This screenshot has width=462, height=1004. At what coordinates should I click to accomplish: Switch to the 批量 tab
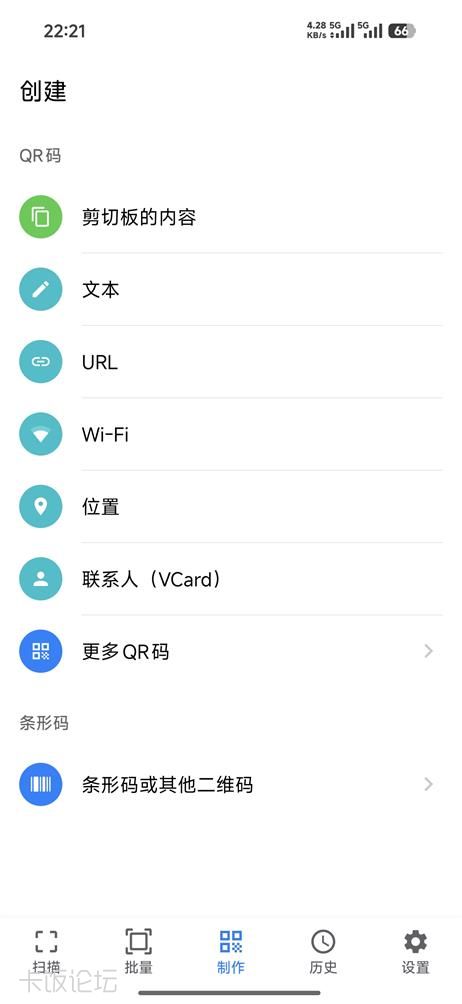(x=138, y=952)
